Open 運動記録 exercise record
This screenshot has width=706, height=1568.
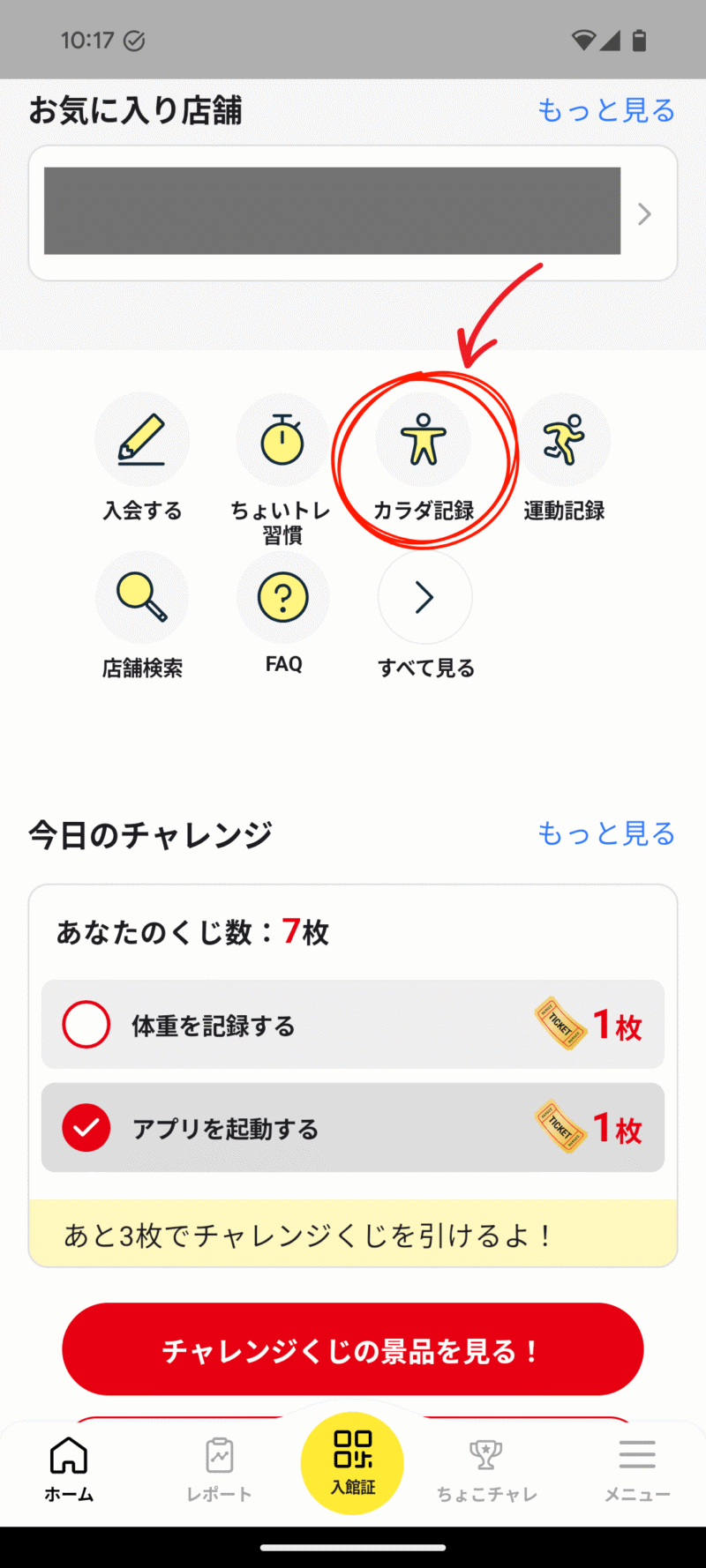pos(564,439)
